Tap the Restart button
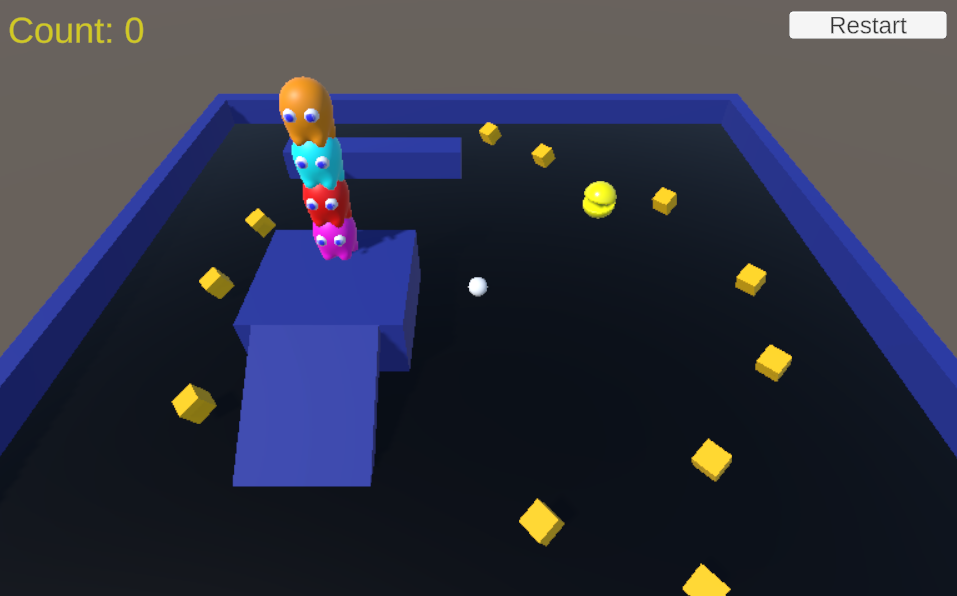 click(867, 25)
